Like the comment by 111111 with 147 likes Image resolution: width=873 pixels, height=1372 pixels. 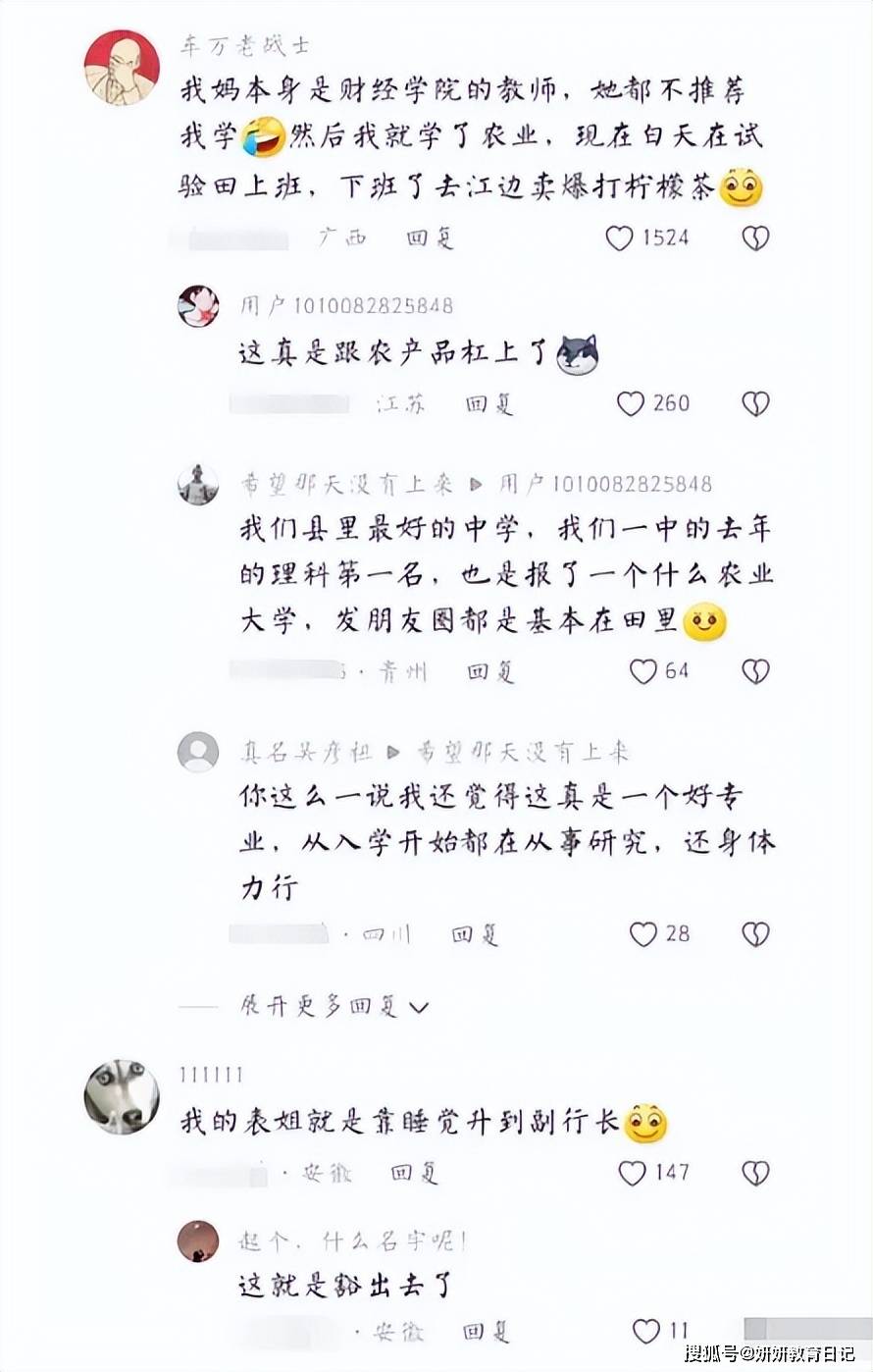pos(633,1173)
